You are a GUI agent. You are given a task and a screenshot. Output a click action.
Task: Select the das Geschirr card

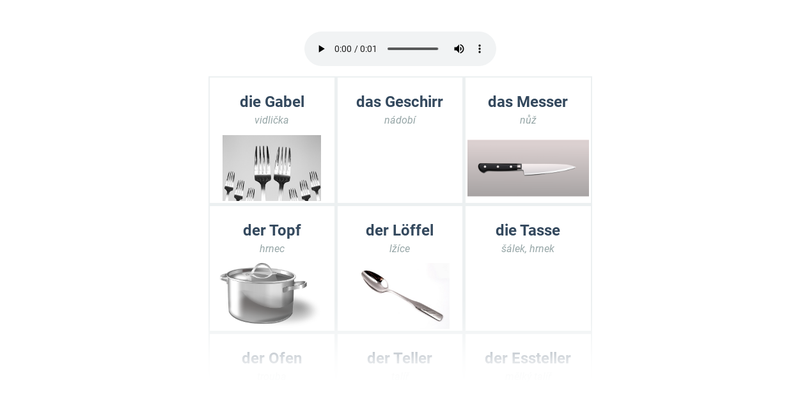[x=400, y=140]
